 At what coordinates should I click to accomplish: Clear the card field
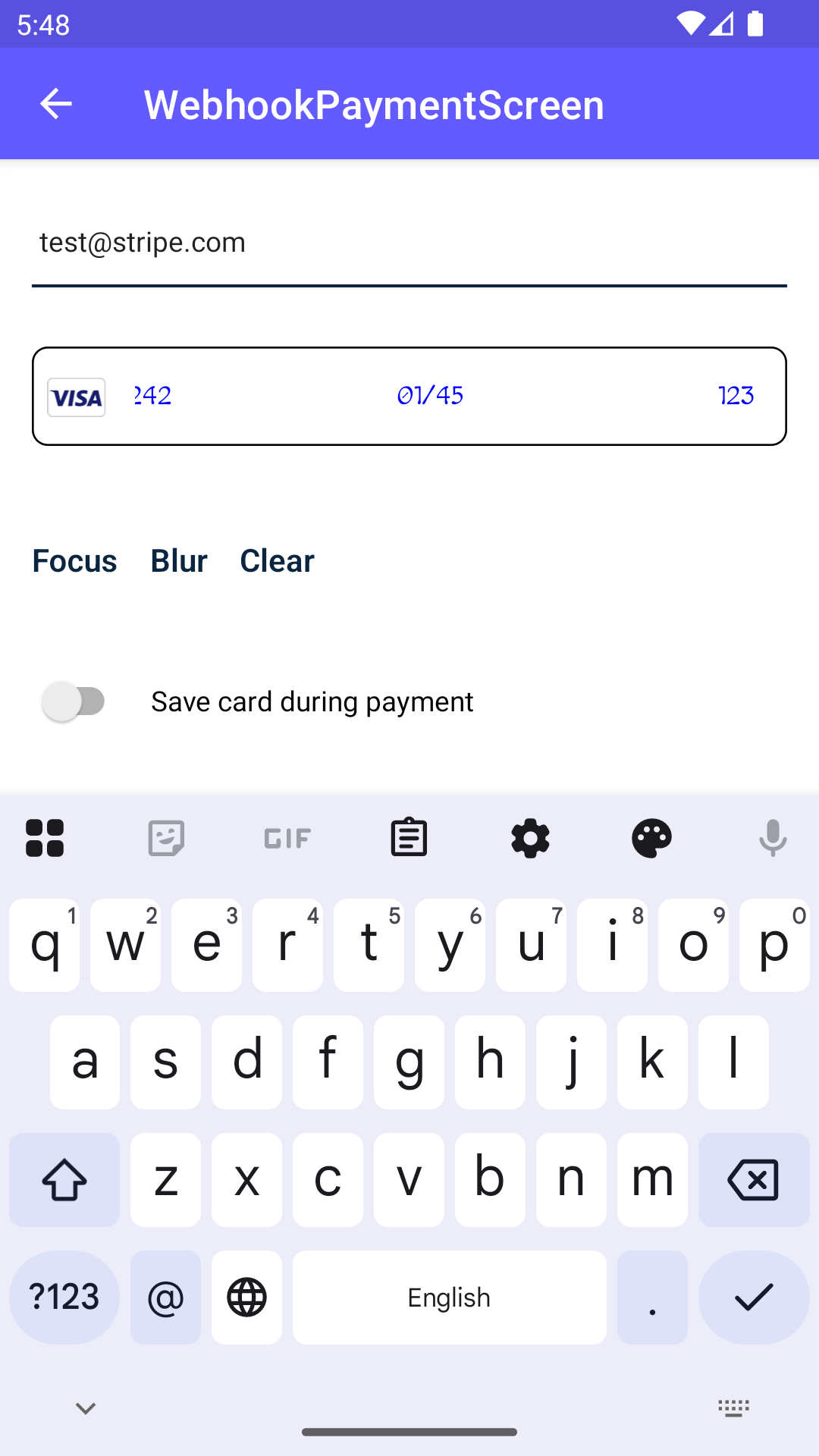point(277,561)
